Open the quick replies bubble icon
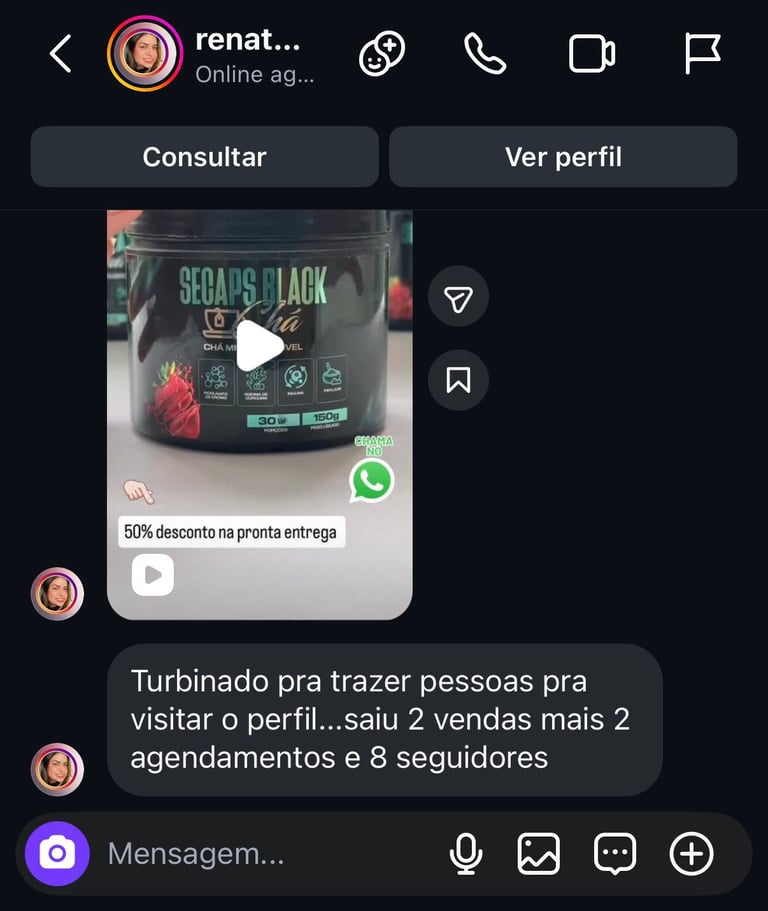768x911 pixels. tap(614, 854)
